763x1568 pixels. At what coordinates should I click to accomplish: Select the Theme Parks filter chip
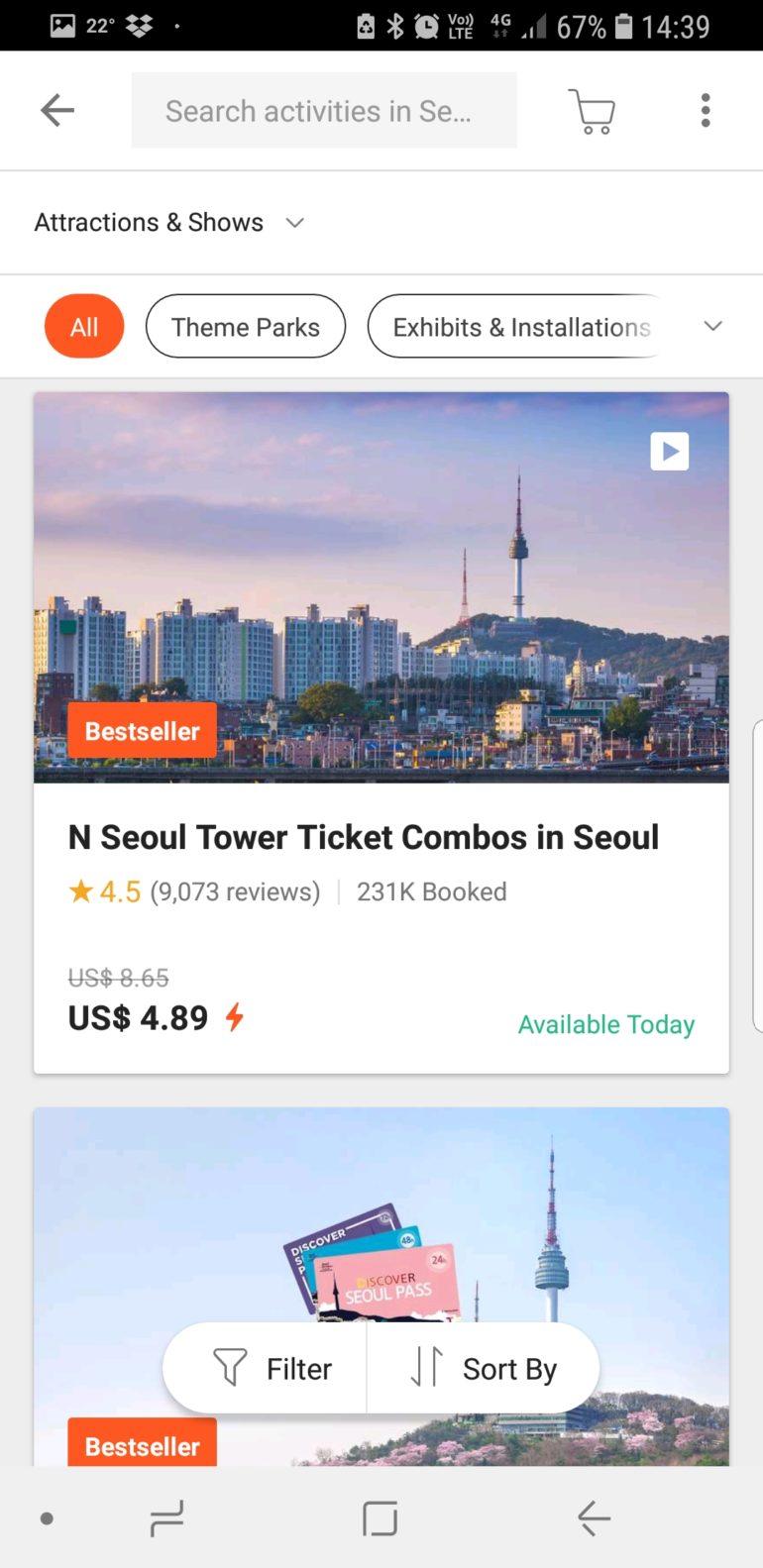245,326
